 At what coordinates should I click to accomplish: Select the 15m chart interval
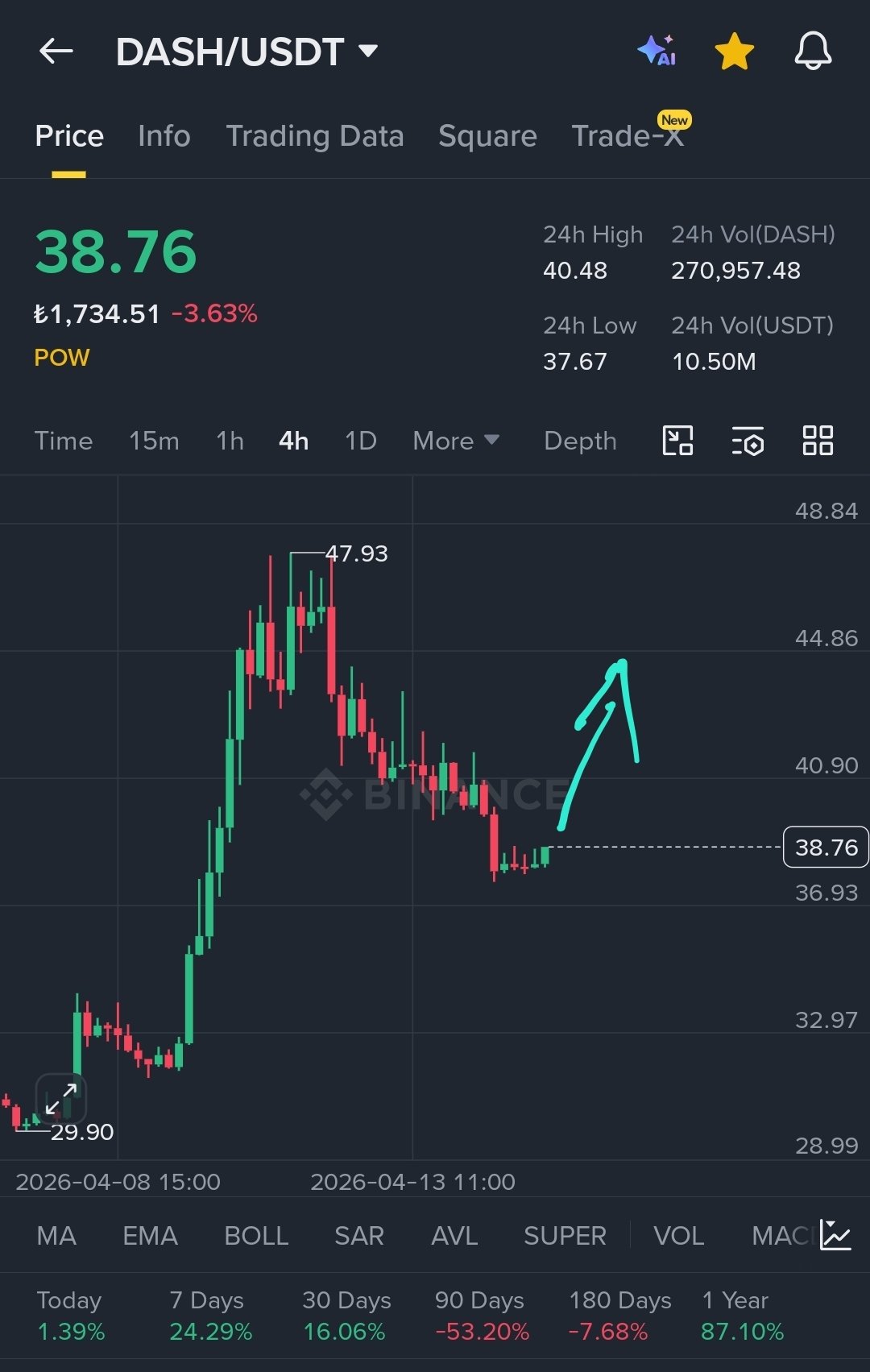point(154,441)
